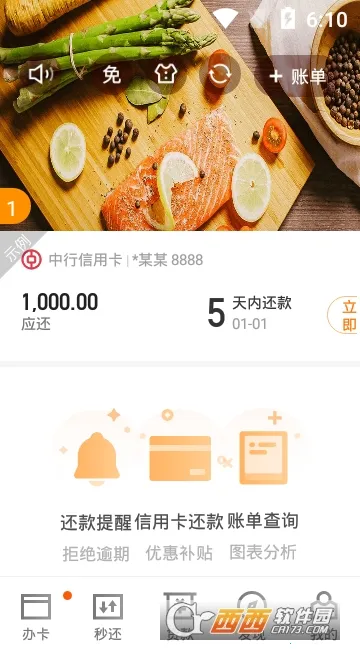
Task: Open the 免 (fee-free) option
Action: click(x=112, y=75)
